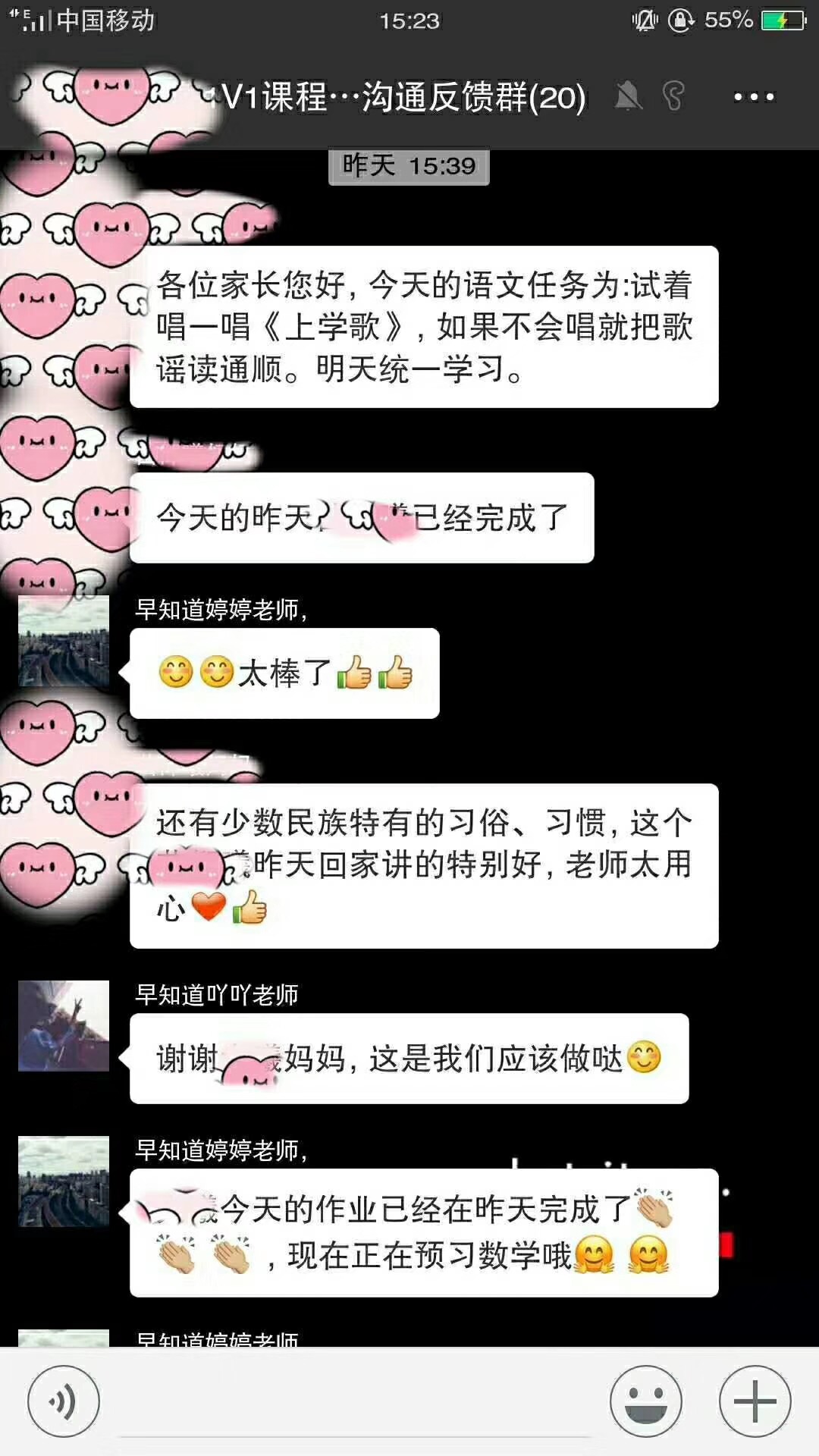Open 早知道婷婷老师's avatar beside 太棒了 message
The width and height of the screenshot is (819, 1456).
[x=64, y=641]
